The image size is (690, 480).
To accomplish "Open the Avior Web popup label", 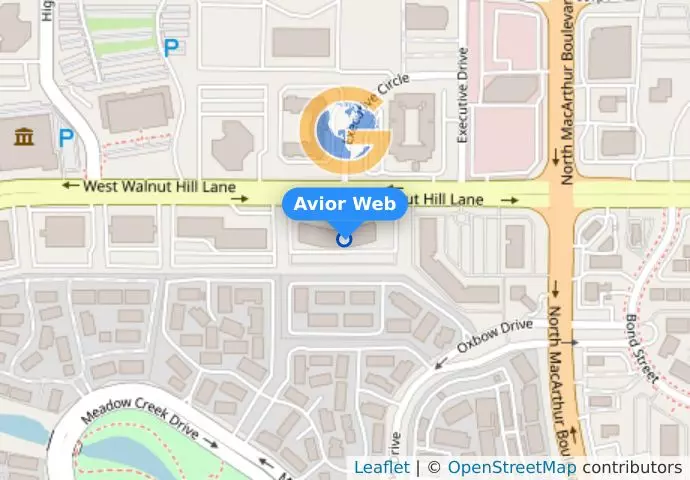I will [345, 205].
